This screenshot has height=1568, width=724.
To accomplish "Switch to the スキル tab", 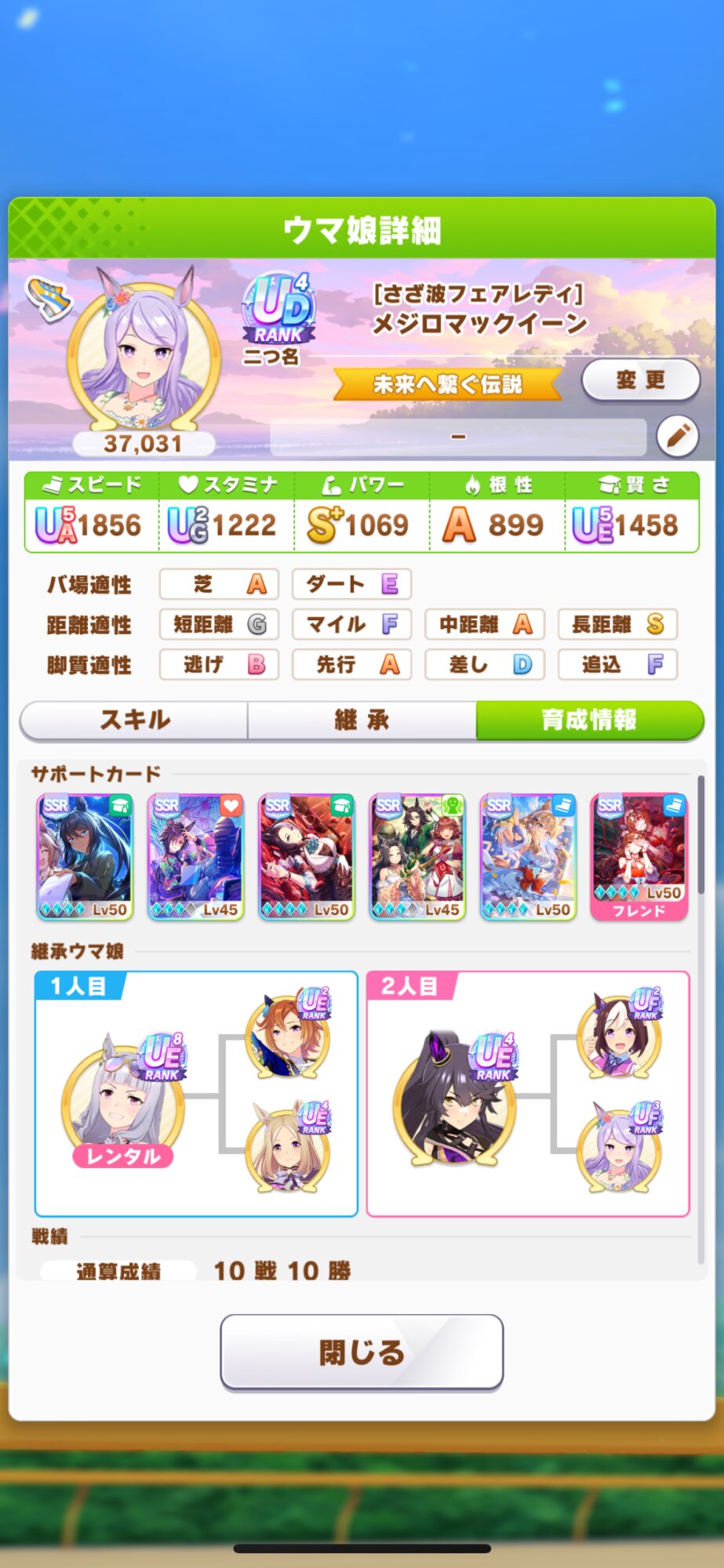I will (x=134, y=720).
